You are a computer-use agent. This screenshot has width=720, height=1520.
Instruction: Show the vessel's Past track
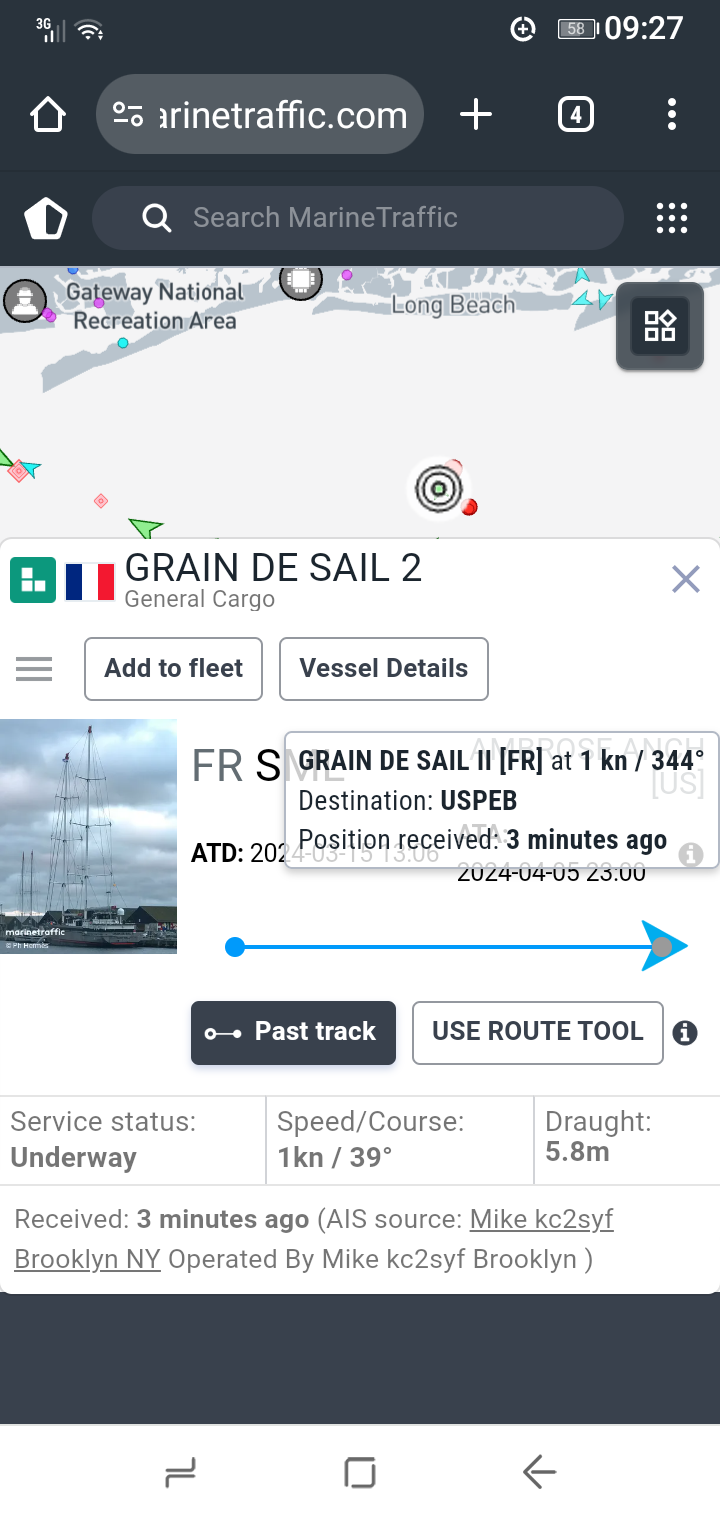tap(294, 1033)
